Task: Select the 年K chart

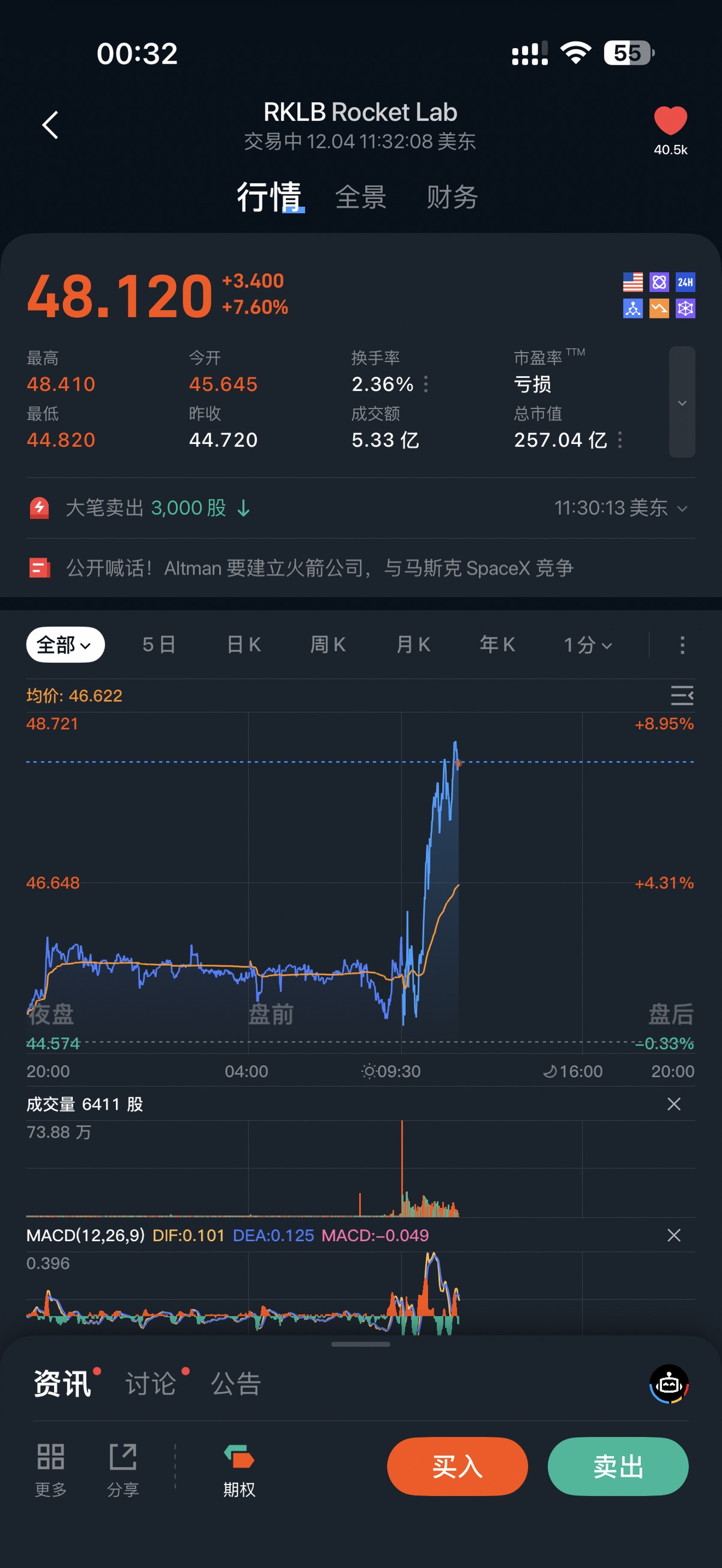Action: (x=497, y=645)
